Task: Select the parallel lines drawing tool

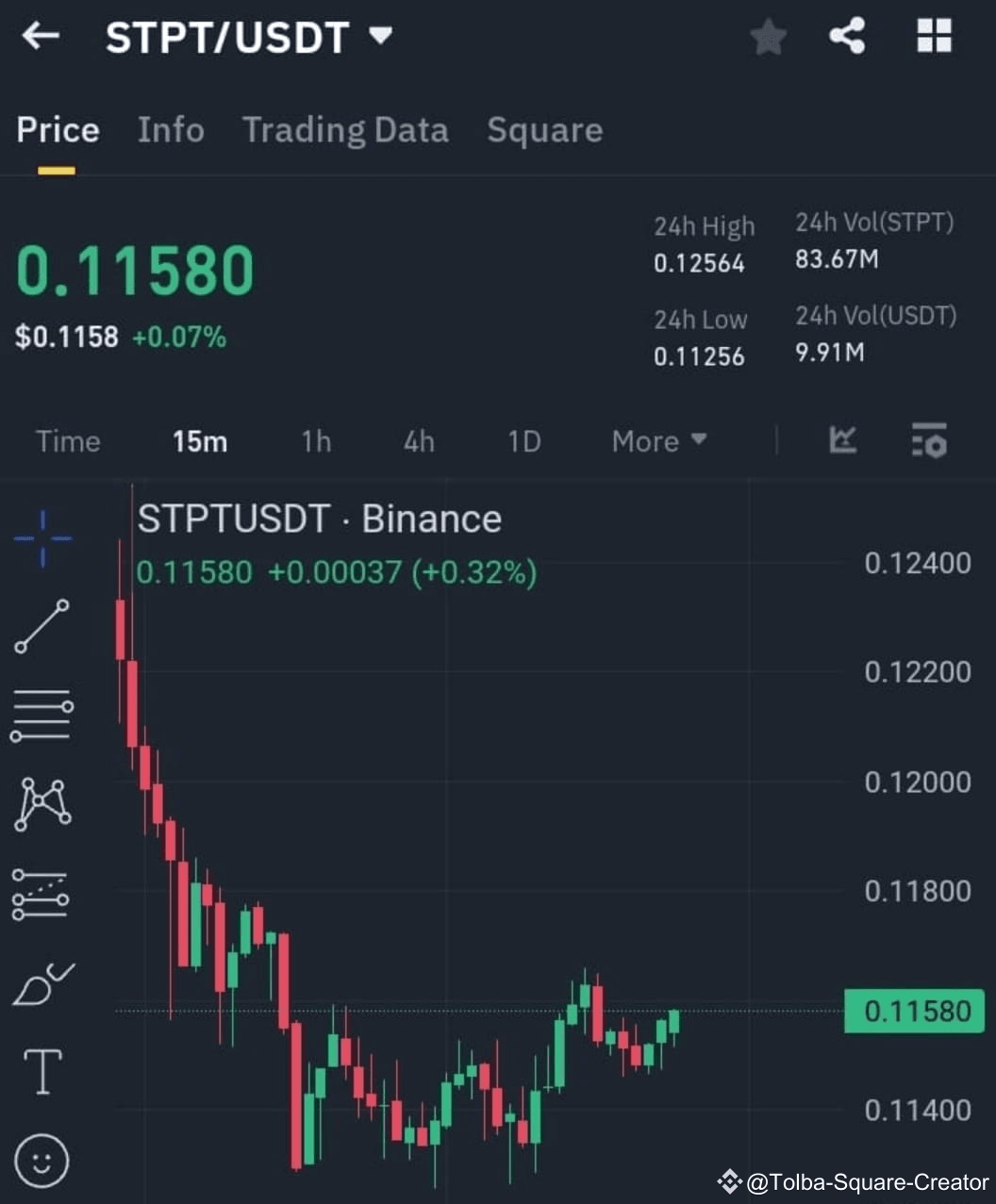Action: coord(41,715)
